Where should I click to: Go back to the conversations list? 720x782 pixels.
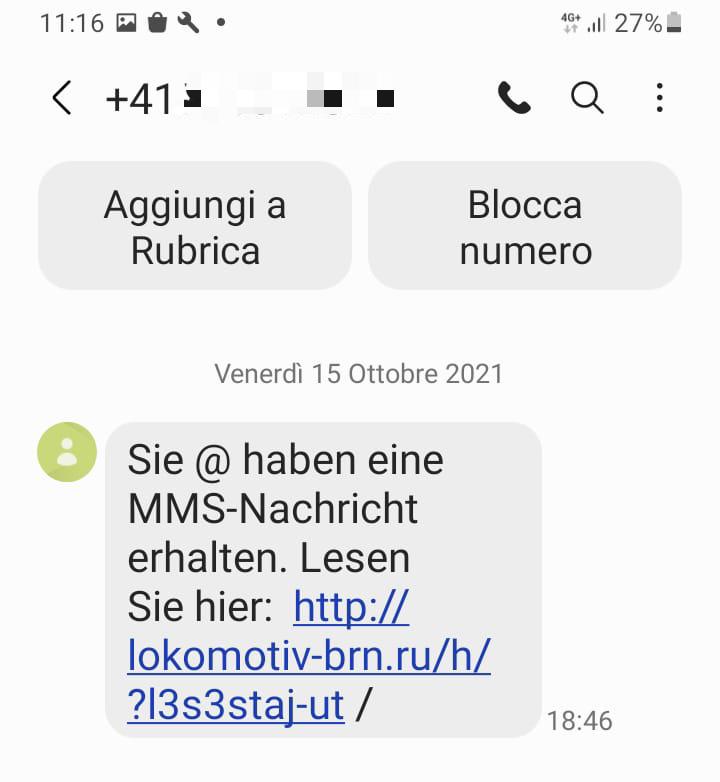[x=62, y=98]
